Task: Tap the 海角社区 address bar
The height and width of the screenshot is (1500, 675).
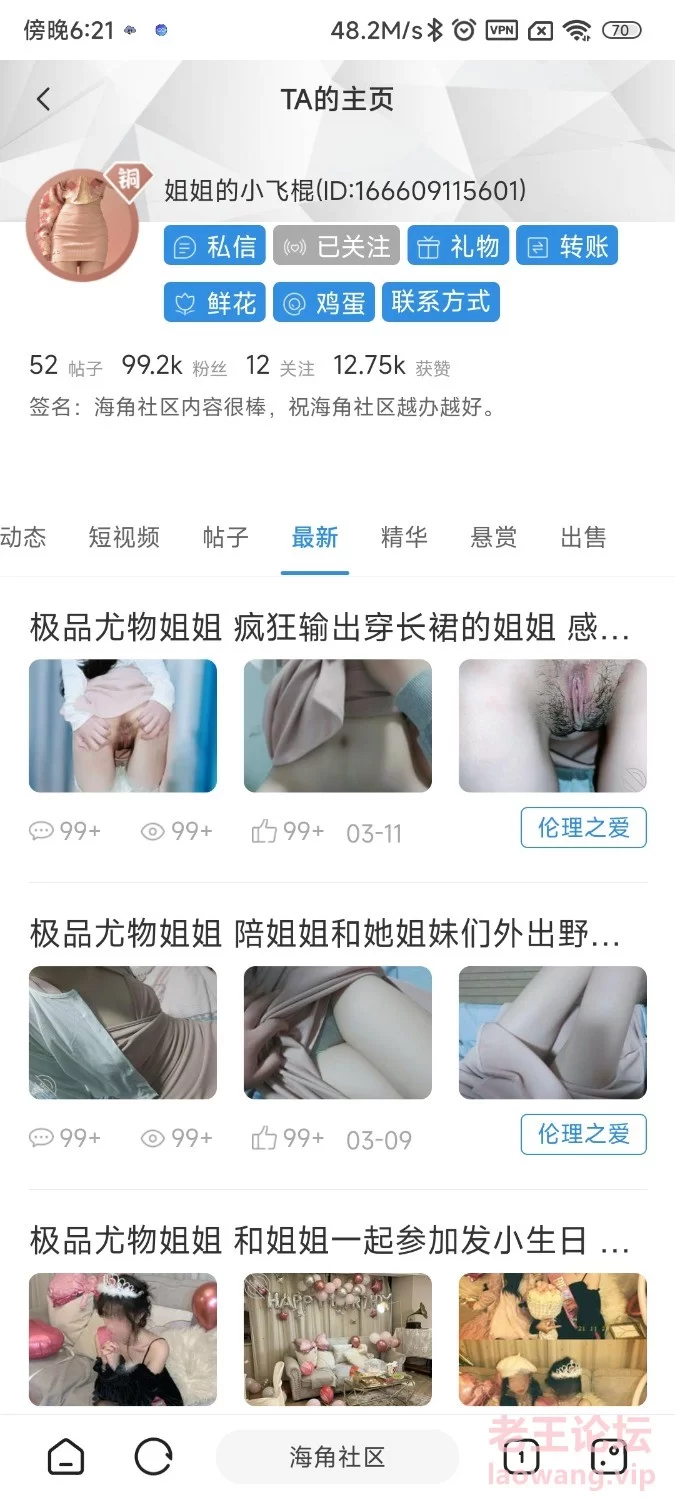Action: (x=337, y=1457)
